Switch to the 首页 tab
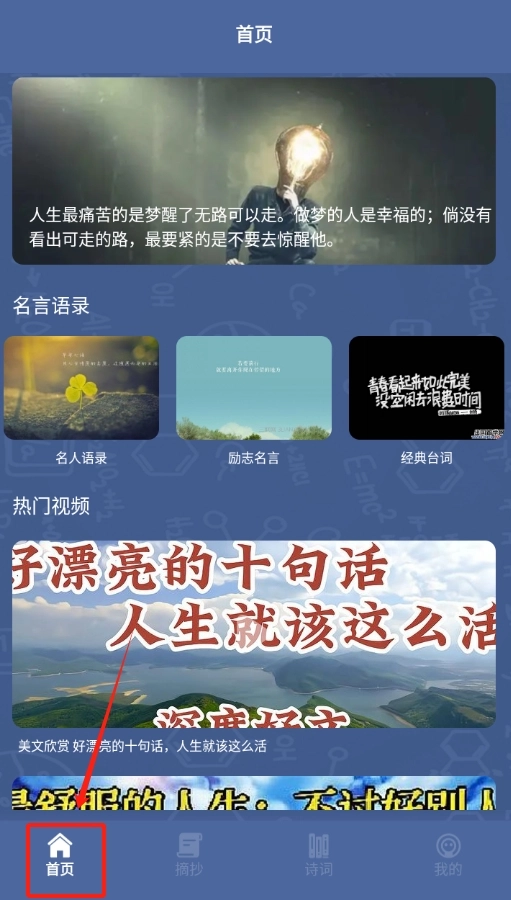The image size is (511, 900). click(60, 855)
